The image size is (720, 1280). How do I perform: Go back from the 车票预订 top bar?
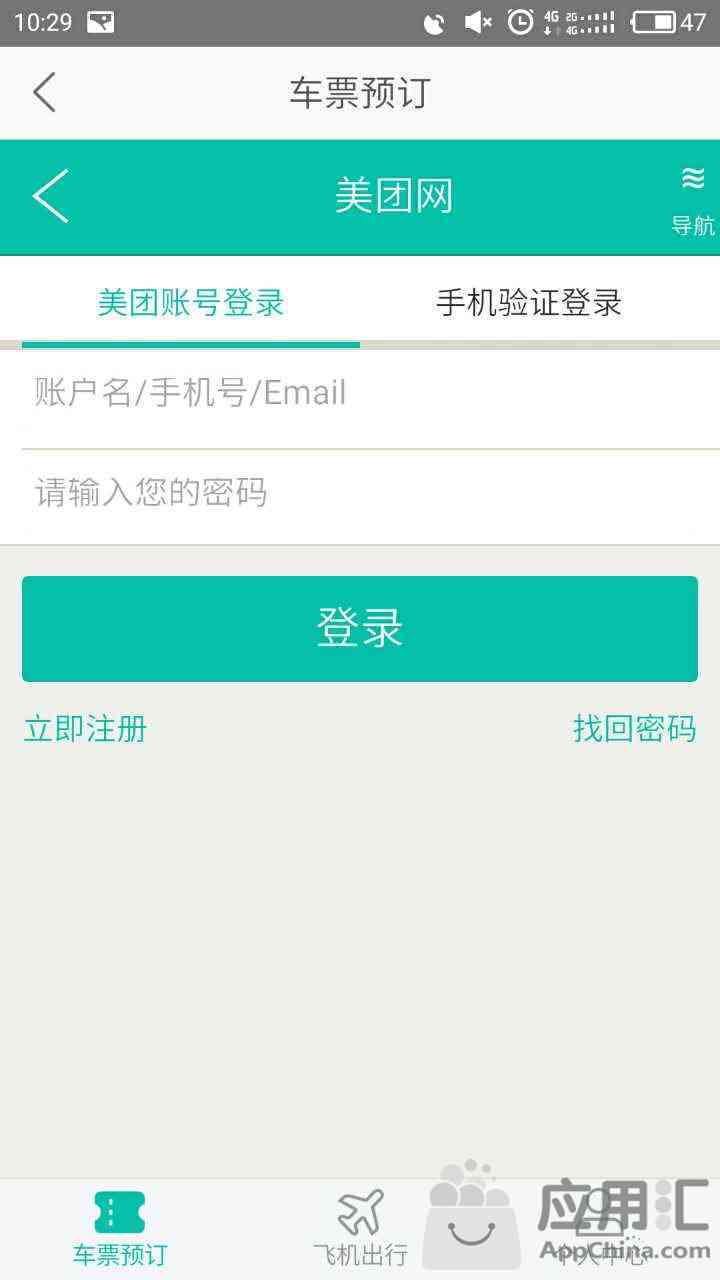click(x=44, y=92)
